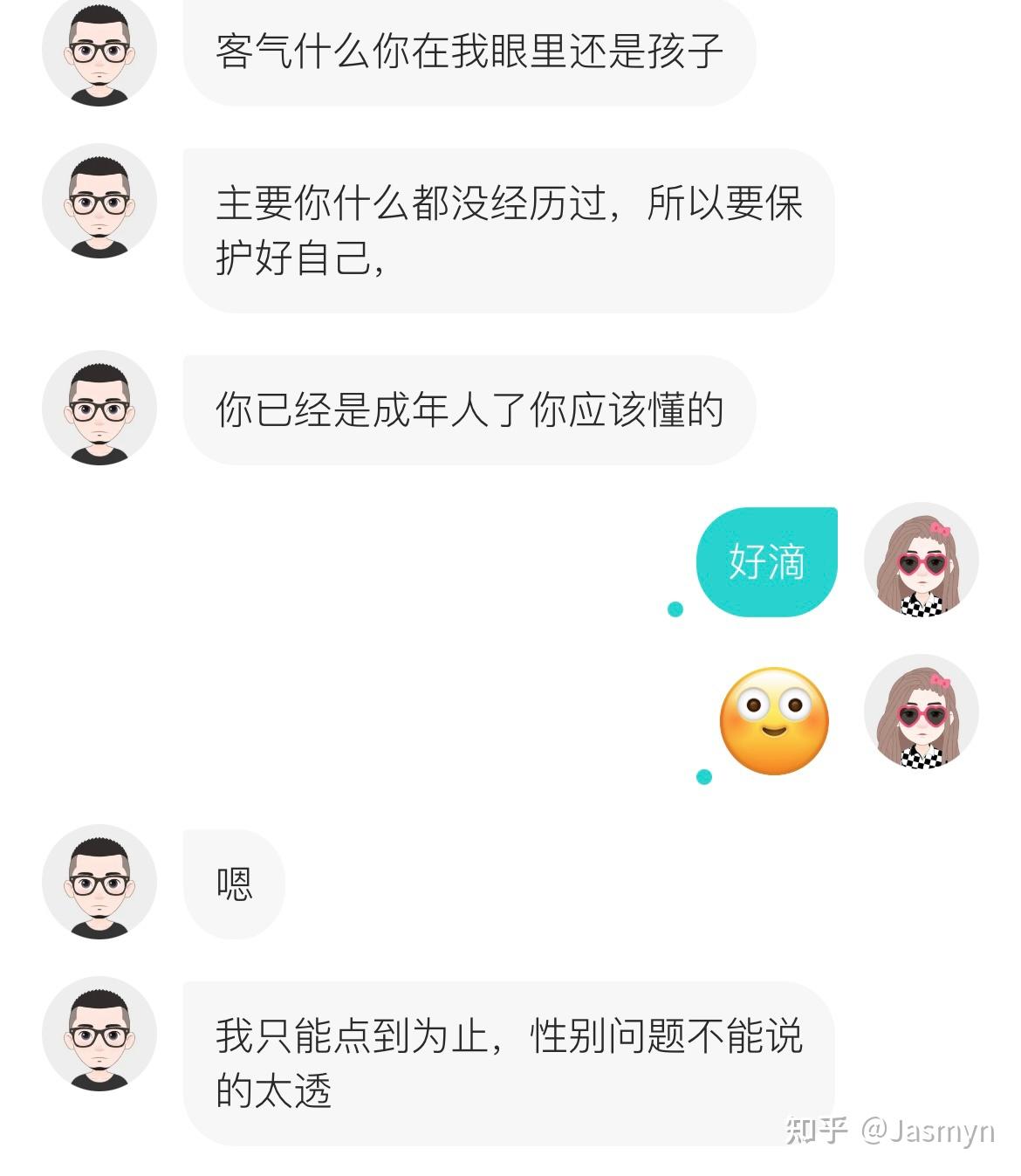Open my avatar beside the "好滴" message
The height and width of the screenshot is (1176, 1021).
921,560
